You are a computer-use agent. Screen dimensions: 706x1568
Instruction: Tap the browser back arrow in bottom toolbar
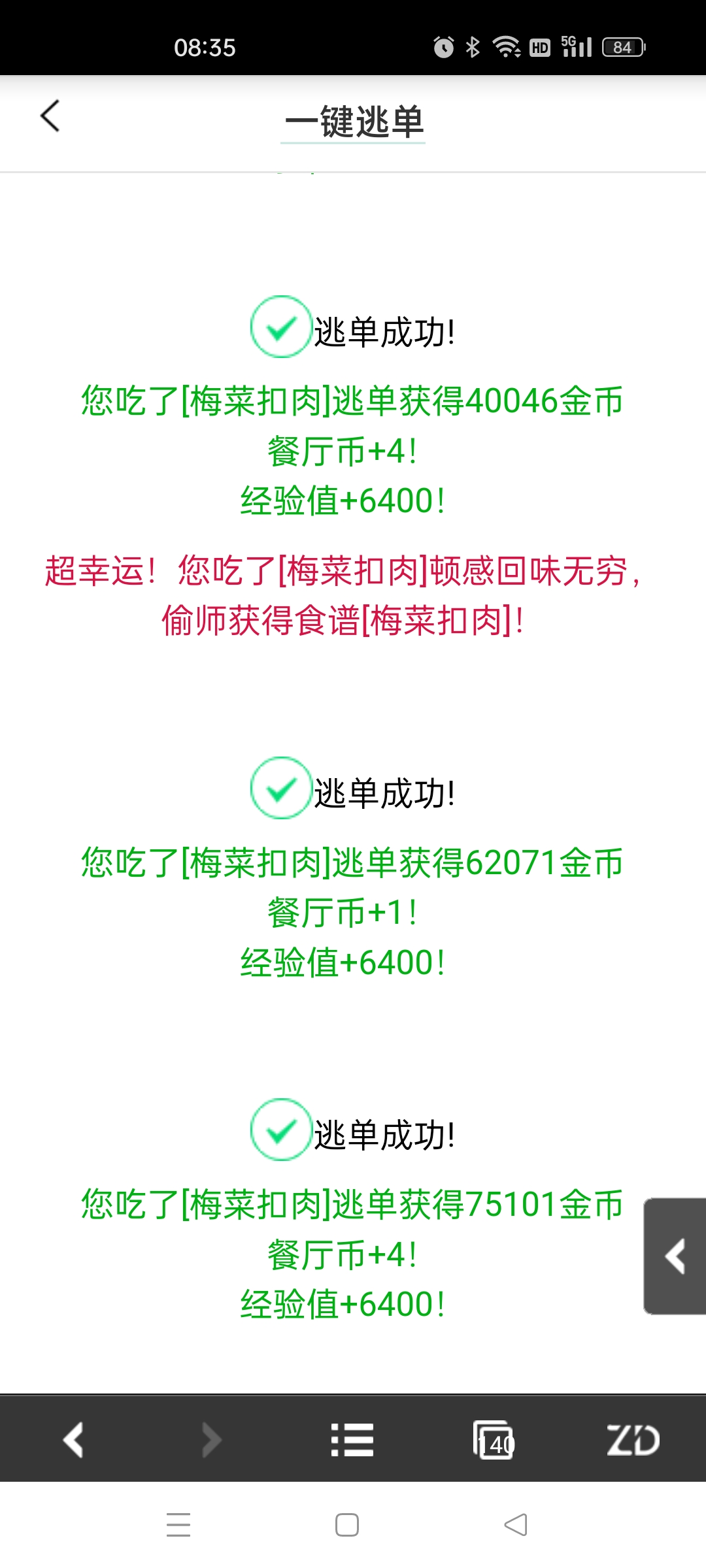point(74,1439)
